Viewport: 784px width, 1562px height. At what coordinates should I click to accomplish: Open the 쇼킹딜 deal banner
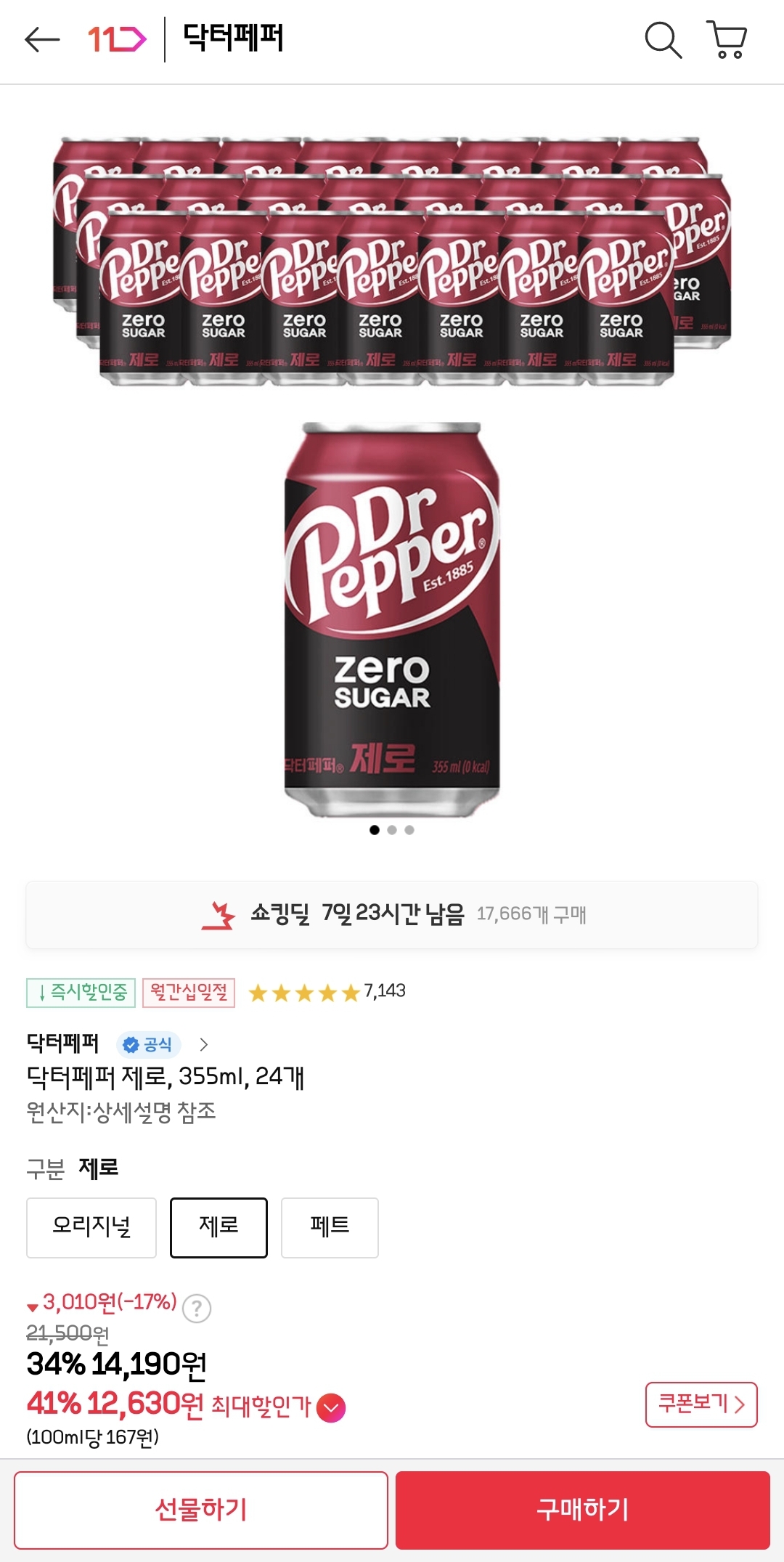tap(392, 915)
